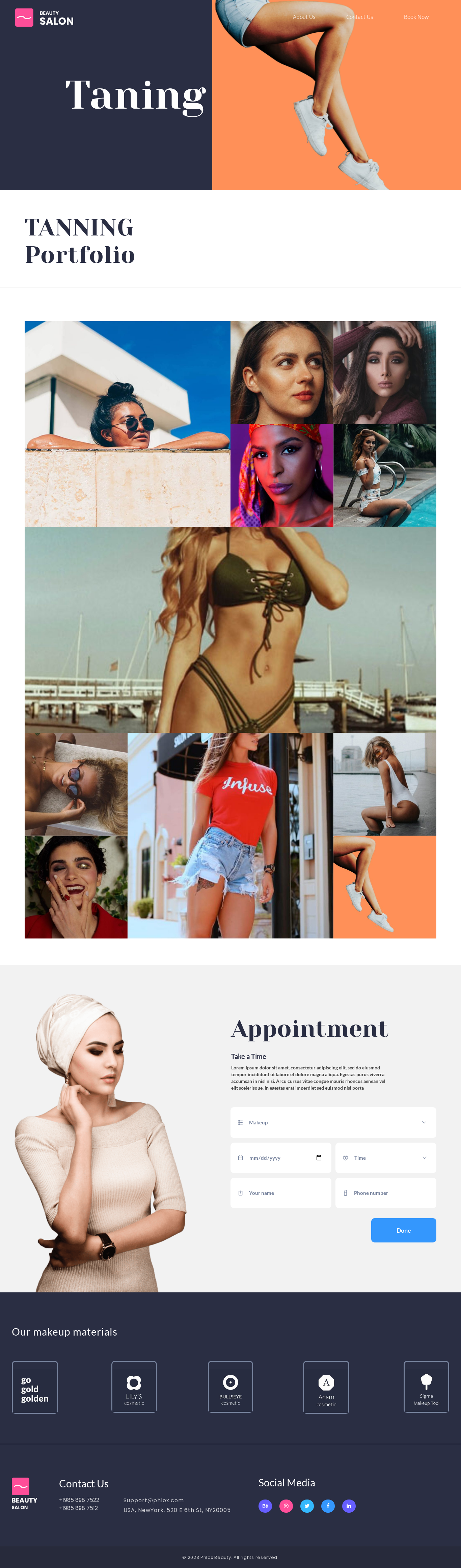This screenshot has width=461, height=1568.
Task: Open the Behance social icon
Action: [265, 1506]
